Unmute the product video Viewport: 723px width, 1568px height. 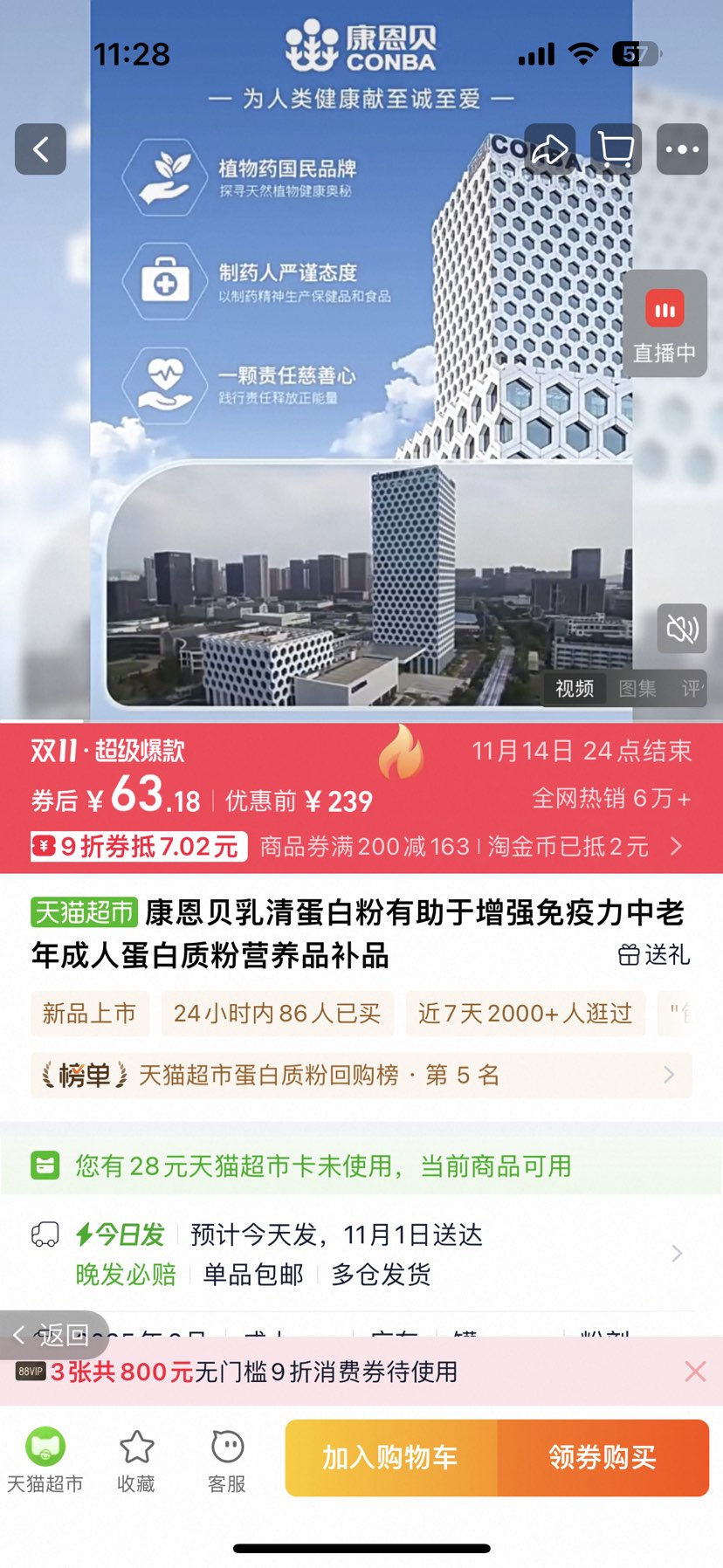point(682,629)
